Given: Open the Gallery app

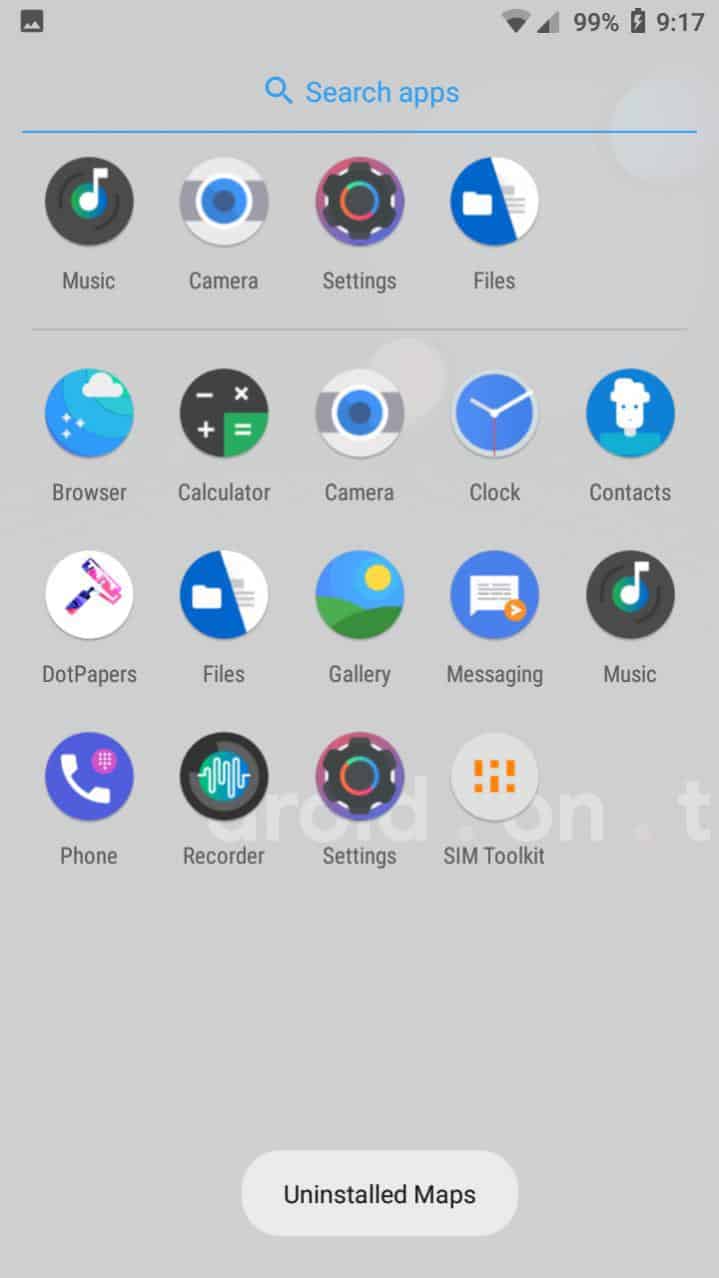Looking at the screenshot, I should pyautogui.click(x=359, y=595).
